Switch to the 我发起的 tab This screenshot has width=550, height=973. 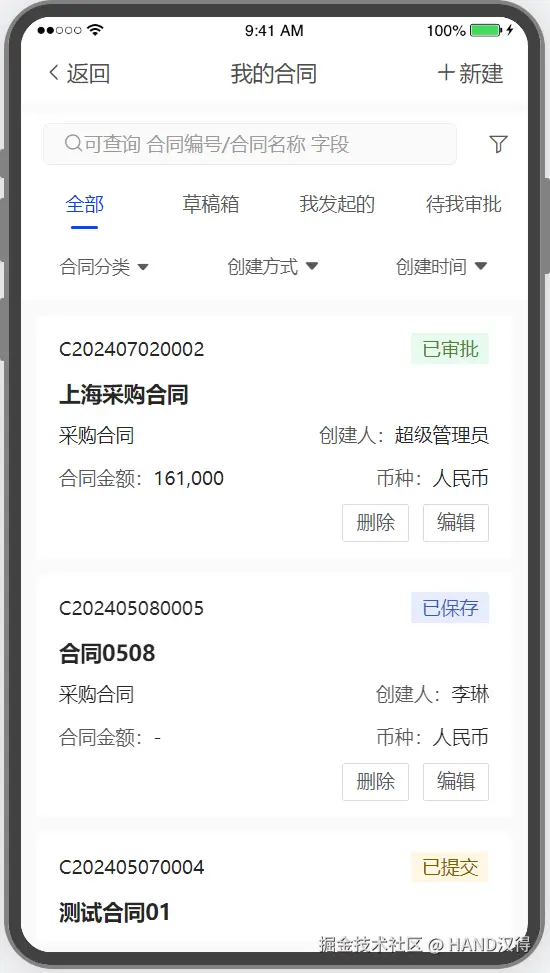coord(337,204)
